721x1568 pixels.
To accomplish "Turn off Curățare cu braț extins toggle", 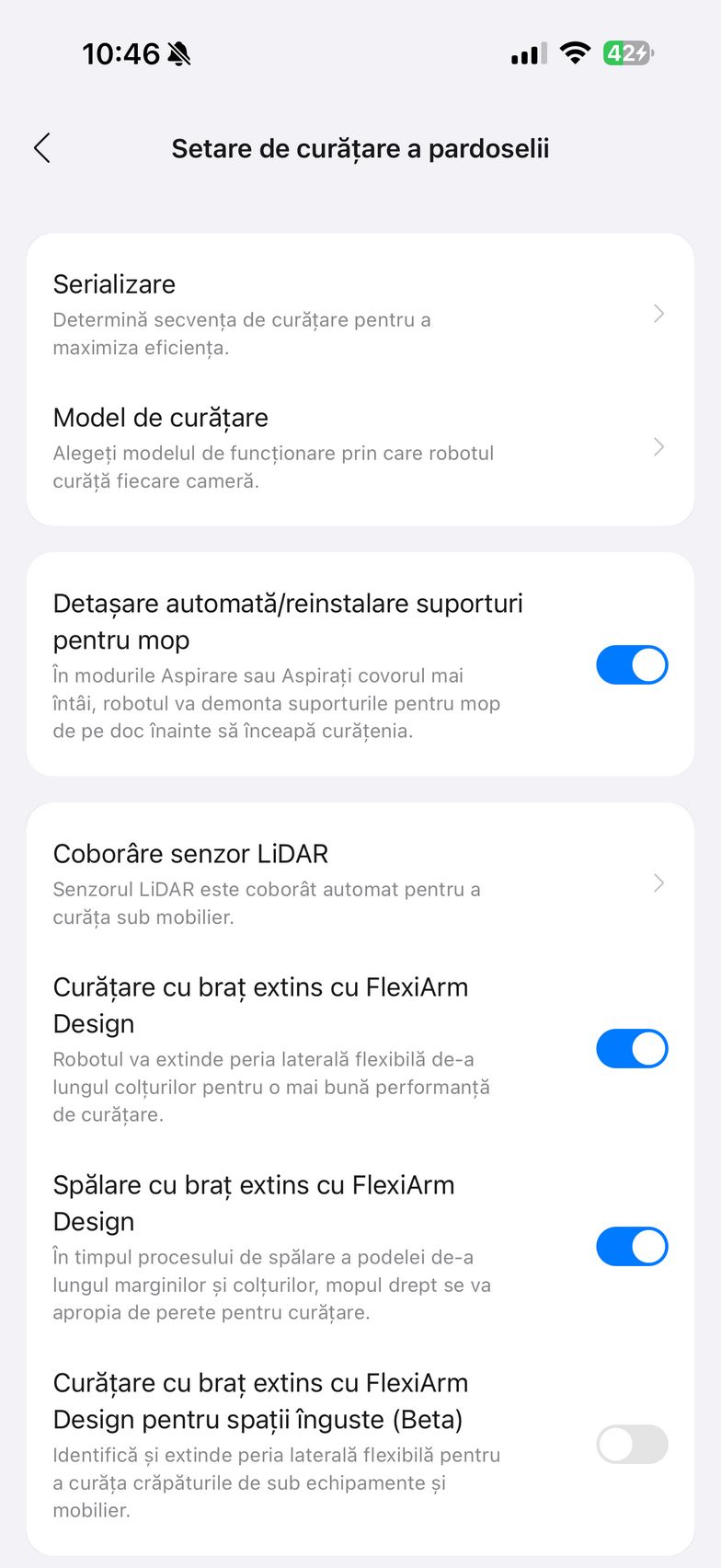I will point(632,1049).
